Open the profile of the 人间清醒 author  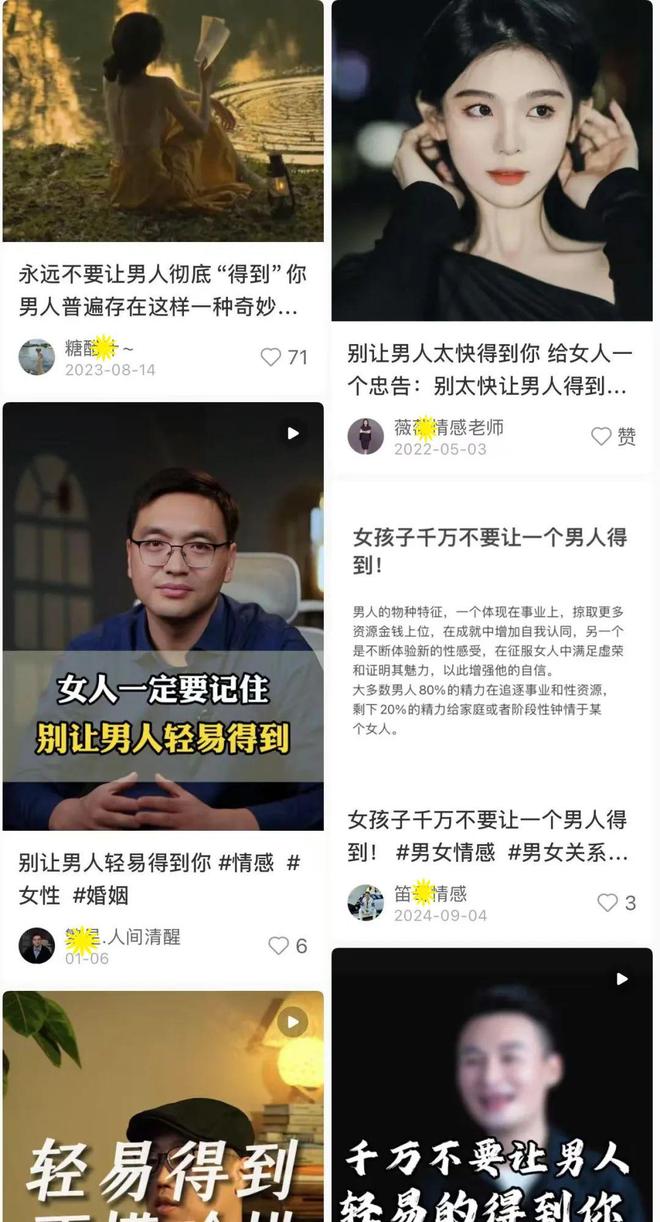(x=37, y=945)
